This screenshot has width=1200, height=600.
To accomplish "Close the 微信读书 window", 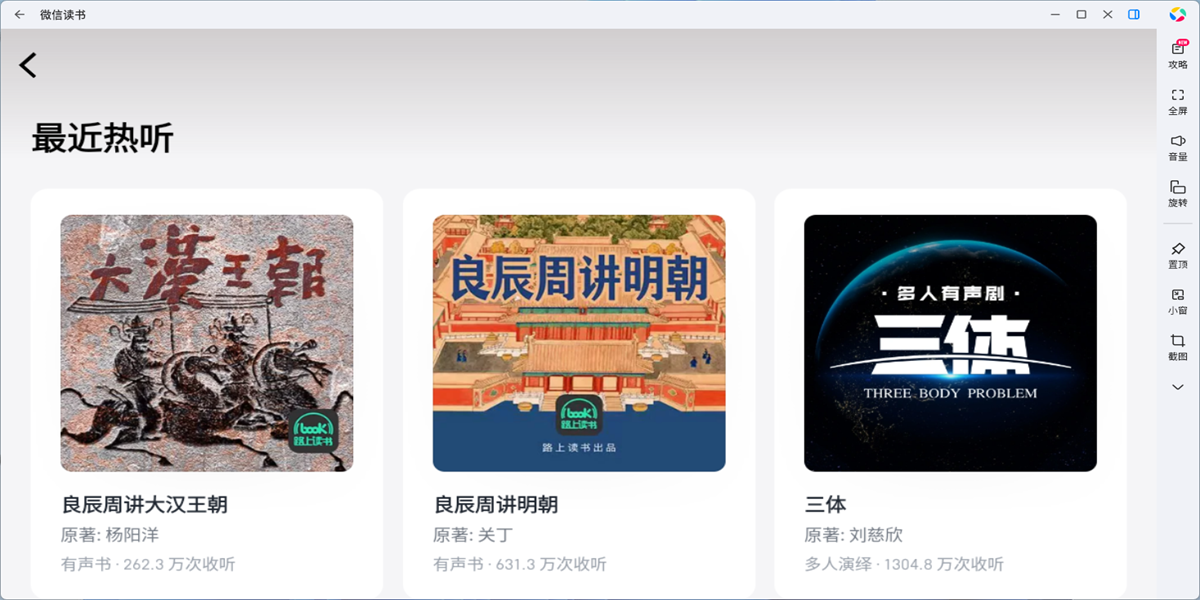I will coord(1108,14).
